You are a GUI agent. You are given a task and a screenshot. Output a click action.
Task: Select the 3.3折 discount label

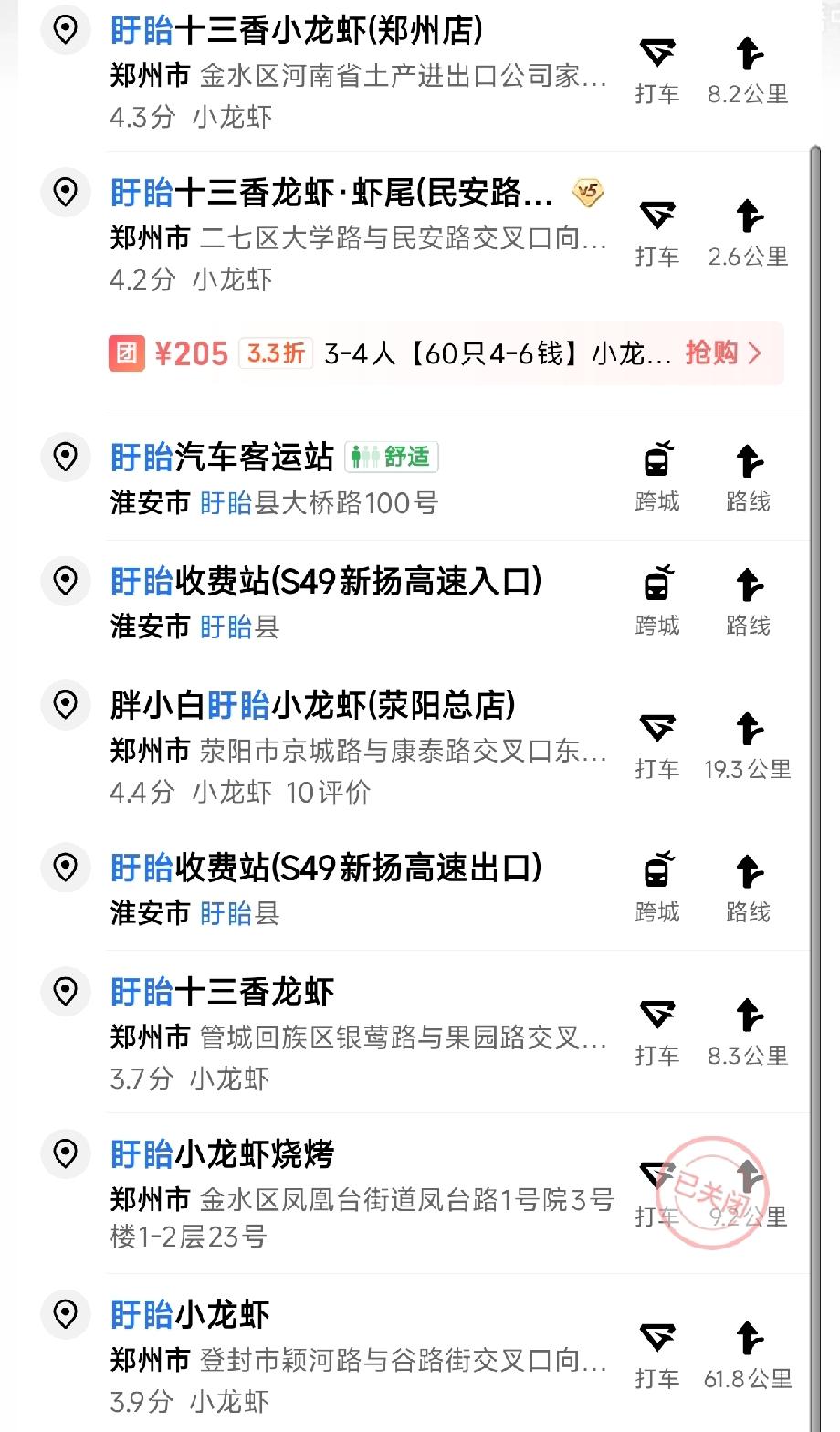(x=275, y=353)
